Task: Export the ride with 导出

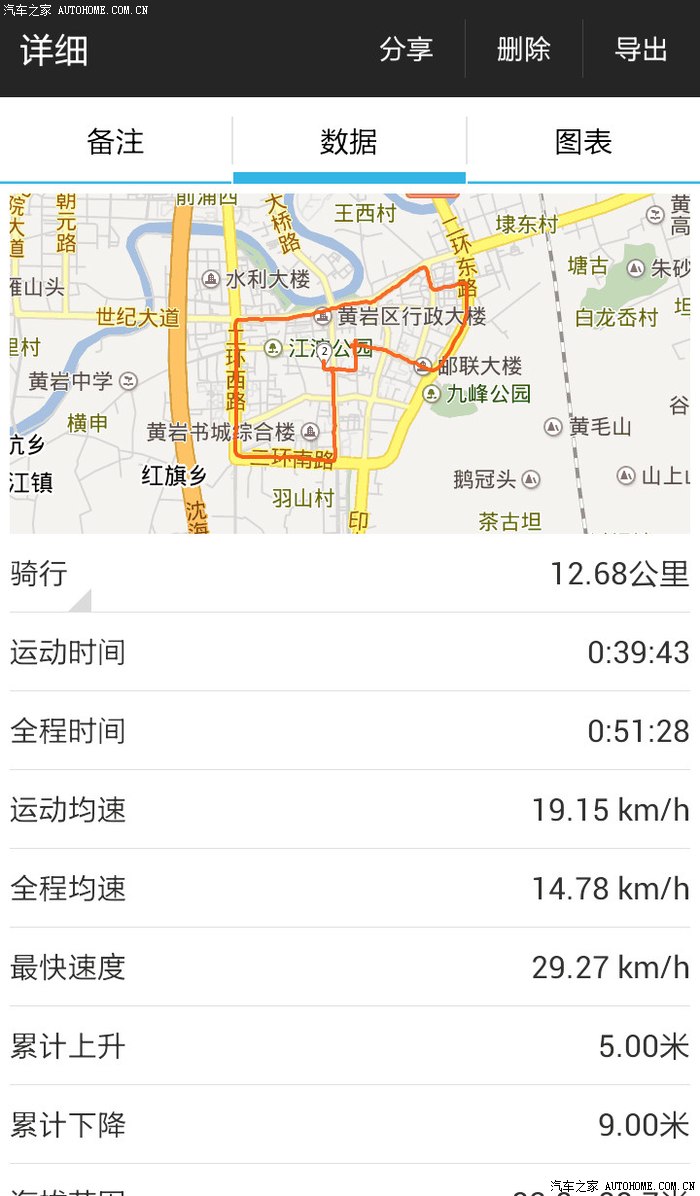Action: click(x=641, y=49)
